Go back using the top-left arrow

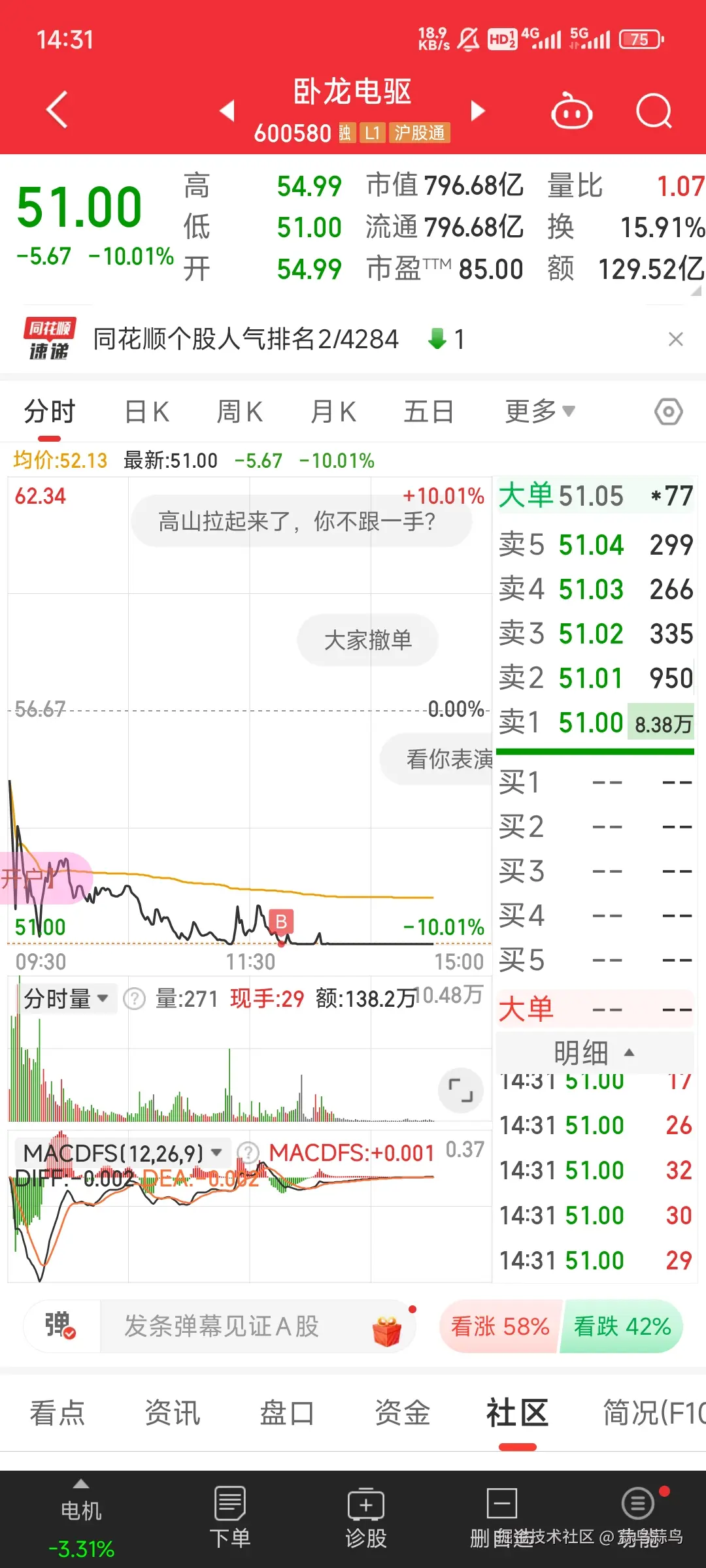[x=58, y=110]
